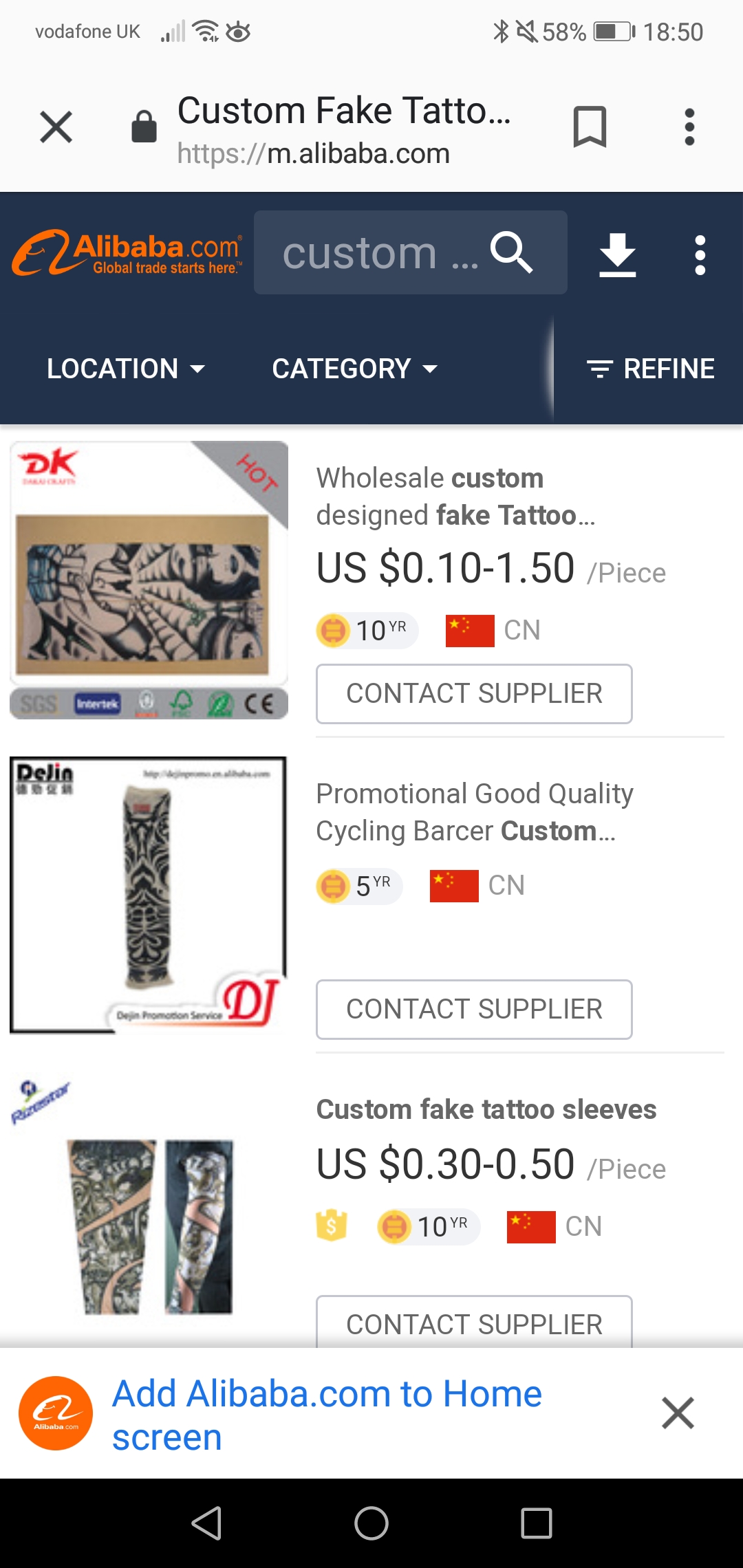Expand the Category filter dropdown
This screenshot has width=743, height=1568.
(x=354, y=369)
